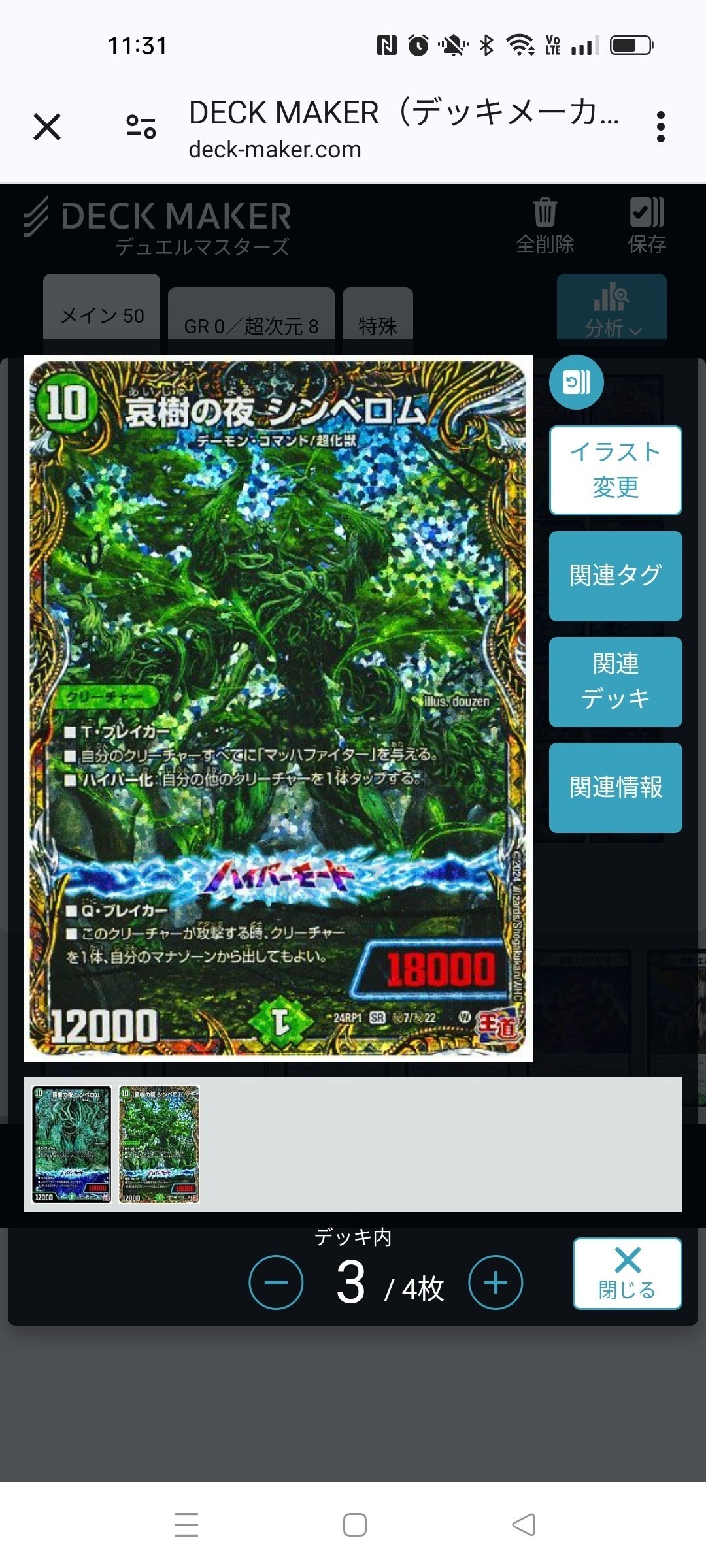
Task: Flip the card with the round teal icon
Action: (x=576, y=382)
